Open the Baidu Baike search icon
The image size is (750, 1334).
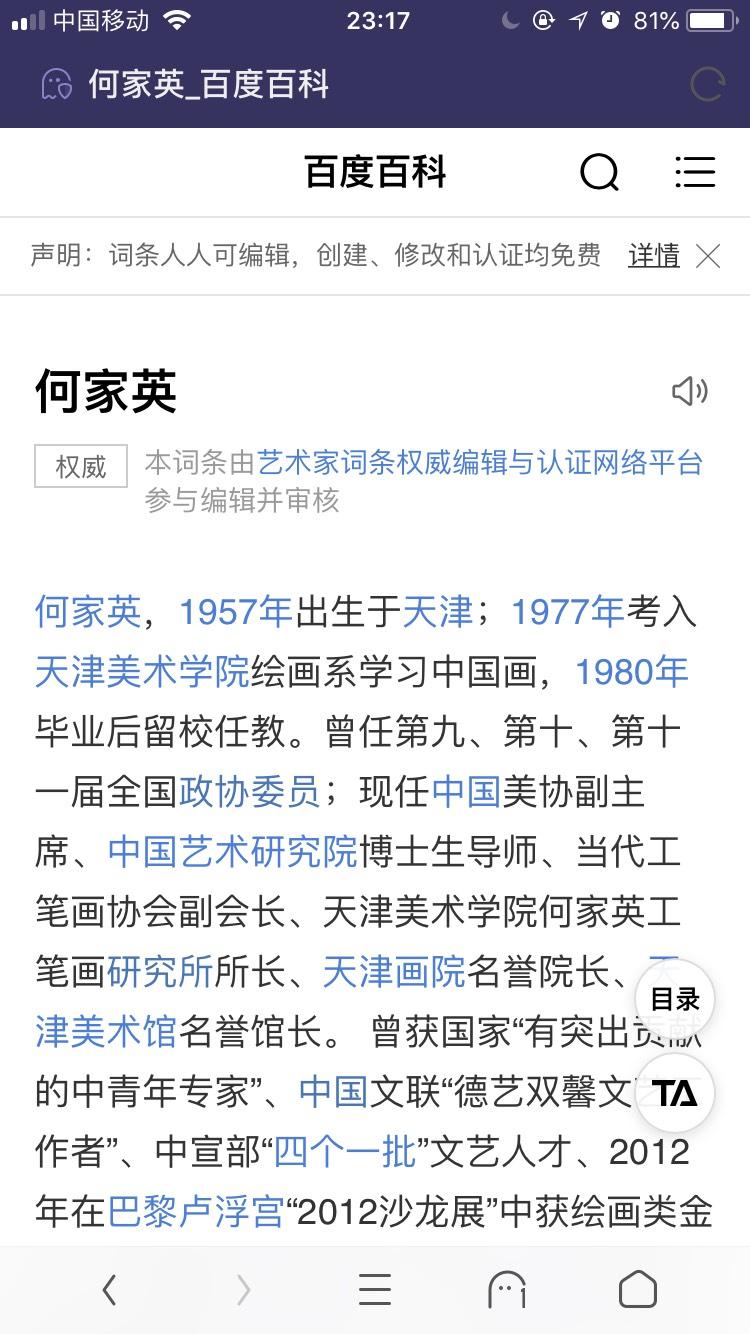pos(599,172)
